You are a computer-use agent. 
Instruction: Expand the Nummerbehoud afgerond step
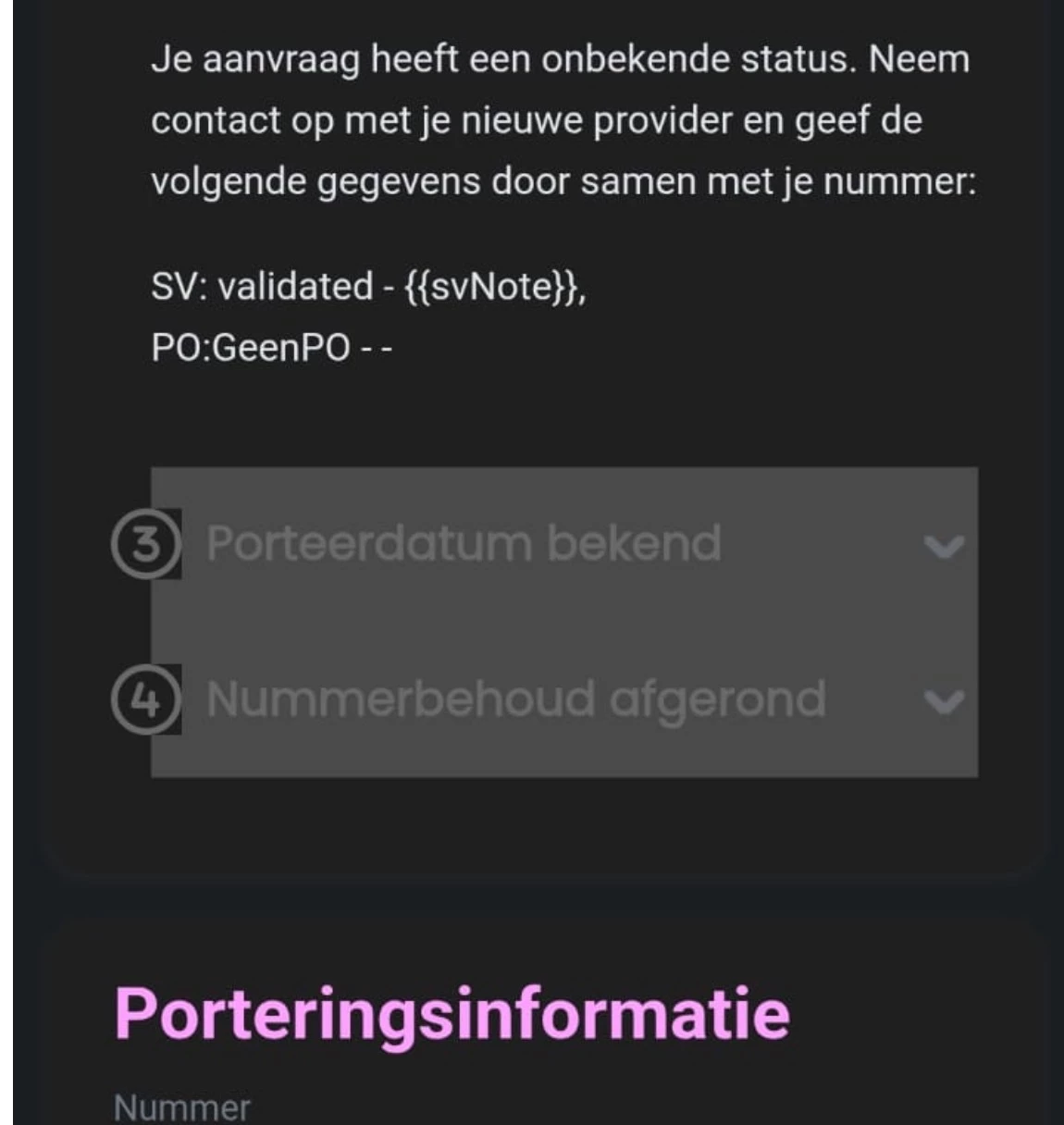pyautogui.click(x=943, y=701)
